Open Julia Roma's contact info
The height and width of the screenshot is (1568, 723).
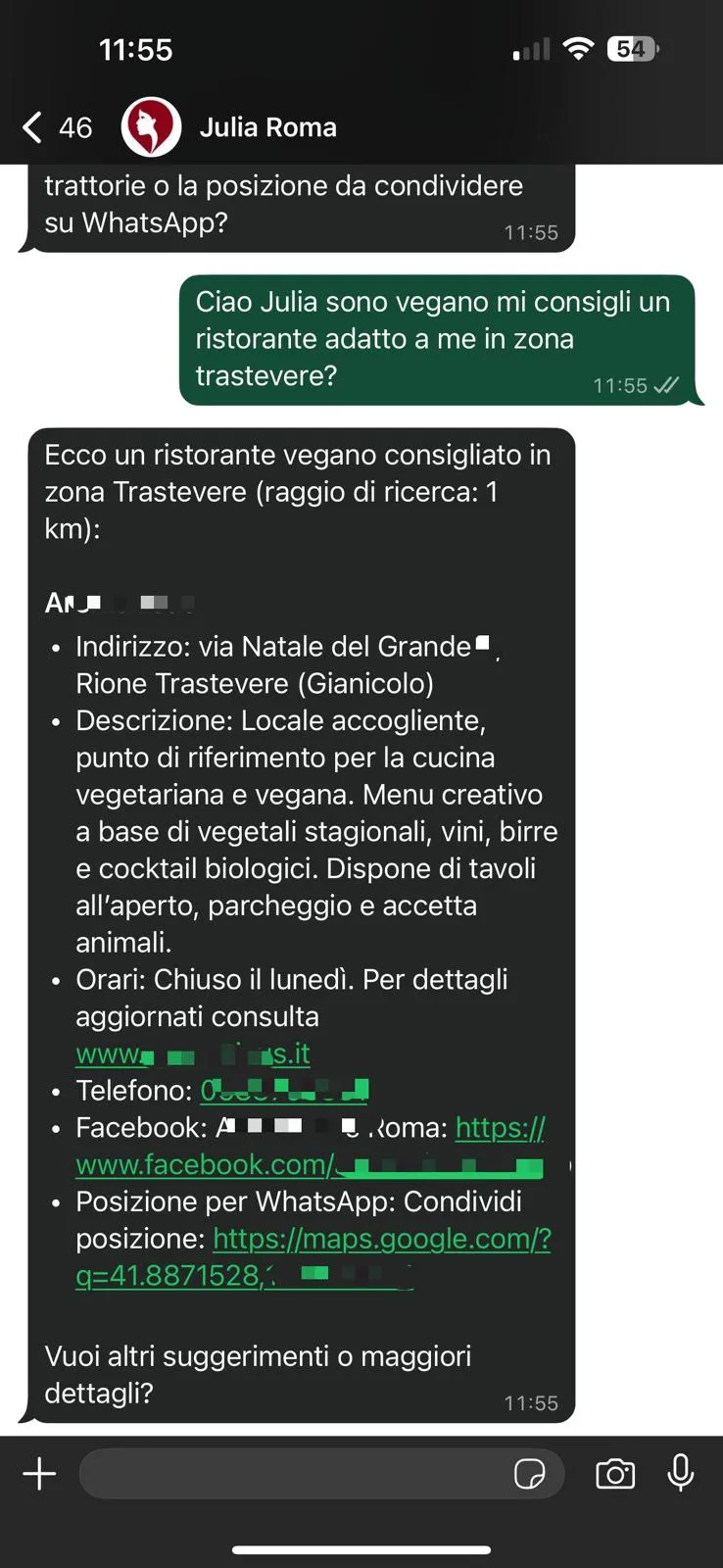(x=267, y=127)
